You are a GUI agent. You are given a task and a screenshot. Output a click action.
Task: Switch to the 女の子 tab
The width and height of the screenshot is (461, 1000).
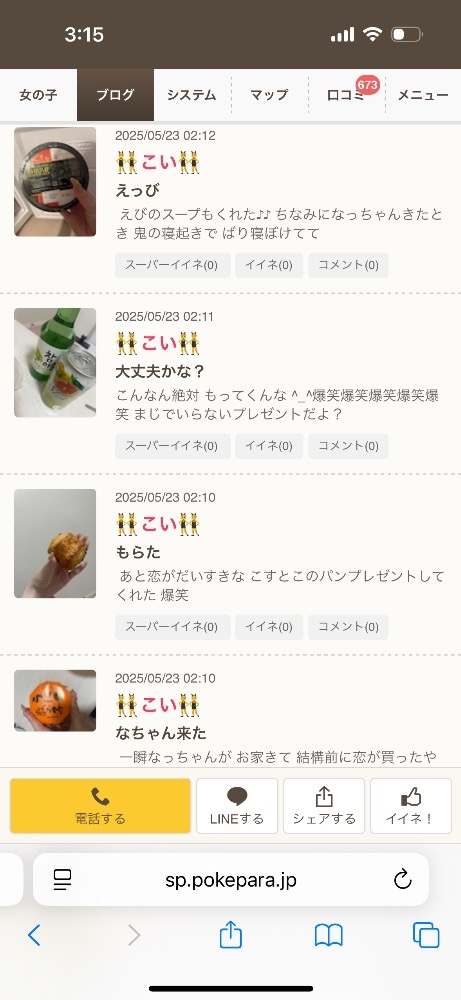coord(38,95)
